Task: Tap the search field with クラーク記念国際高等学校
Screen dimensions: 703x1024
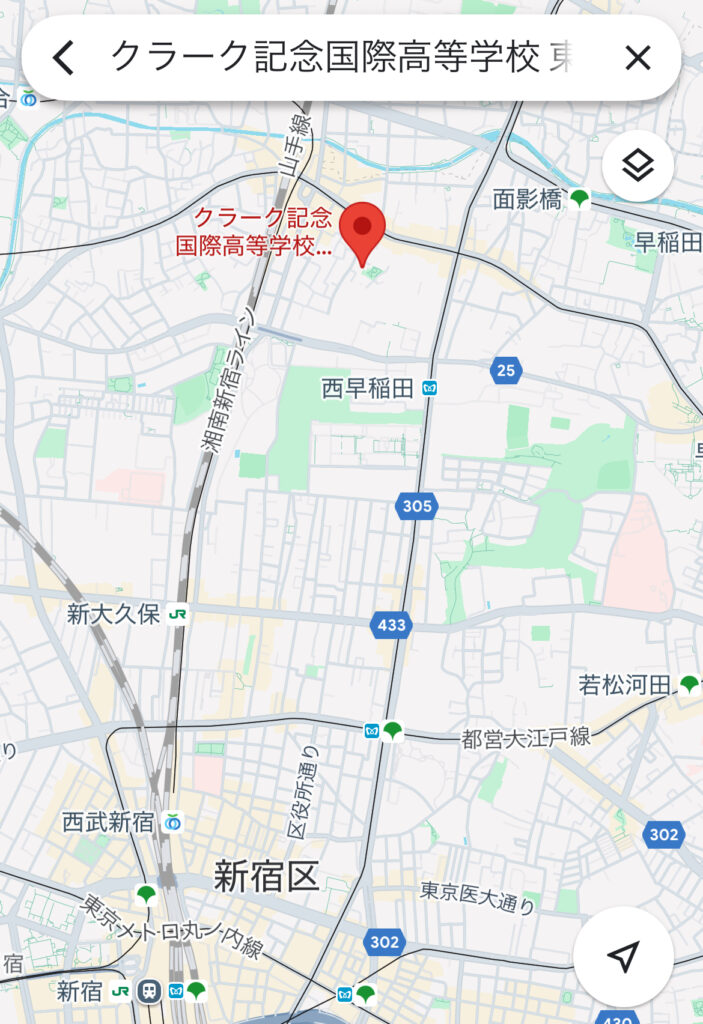Action: coord(340,58)
